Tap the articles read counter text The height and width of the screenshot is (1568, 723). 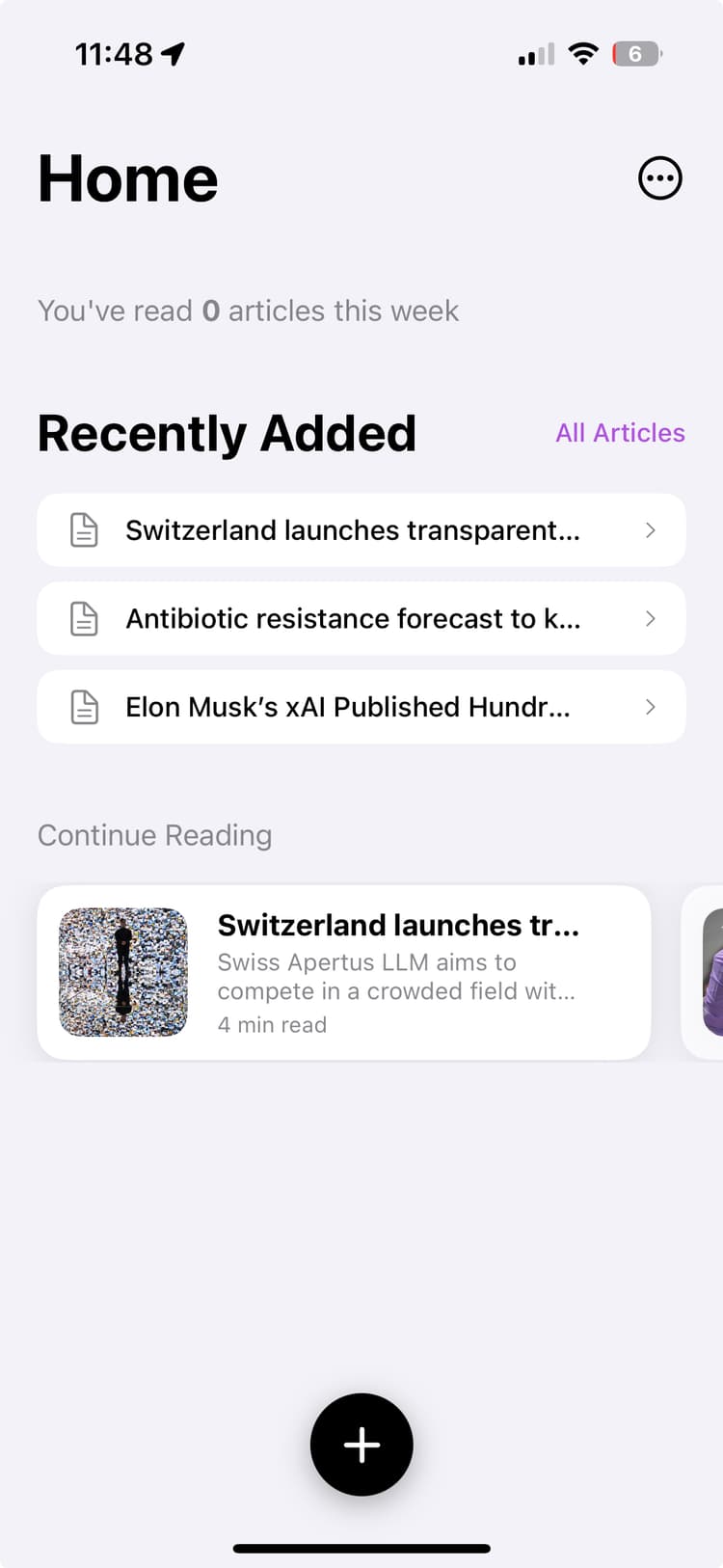click(x=248, y=311)
